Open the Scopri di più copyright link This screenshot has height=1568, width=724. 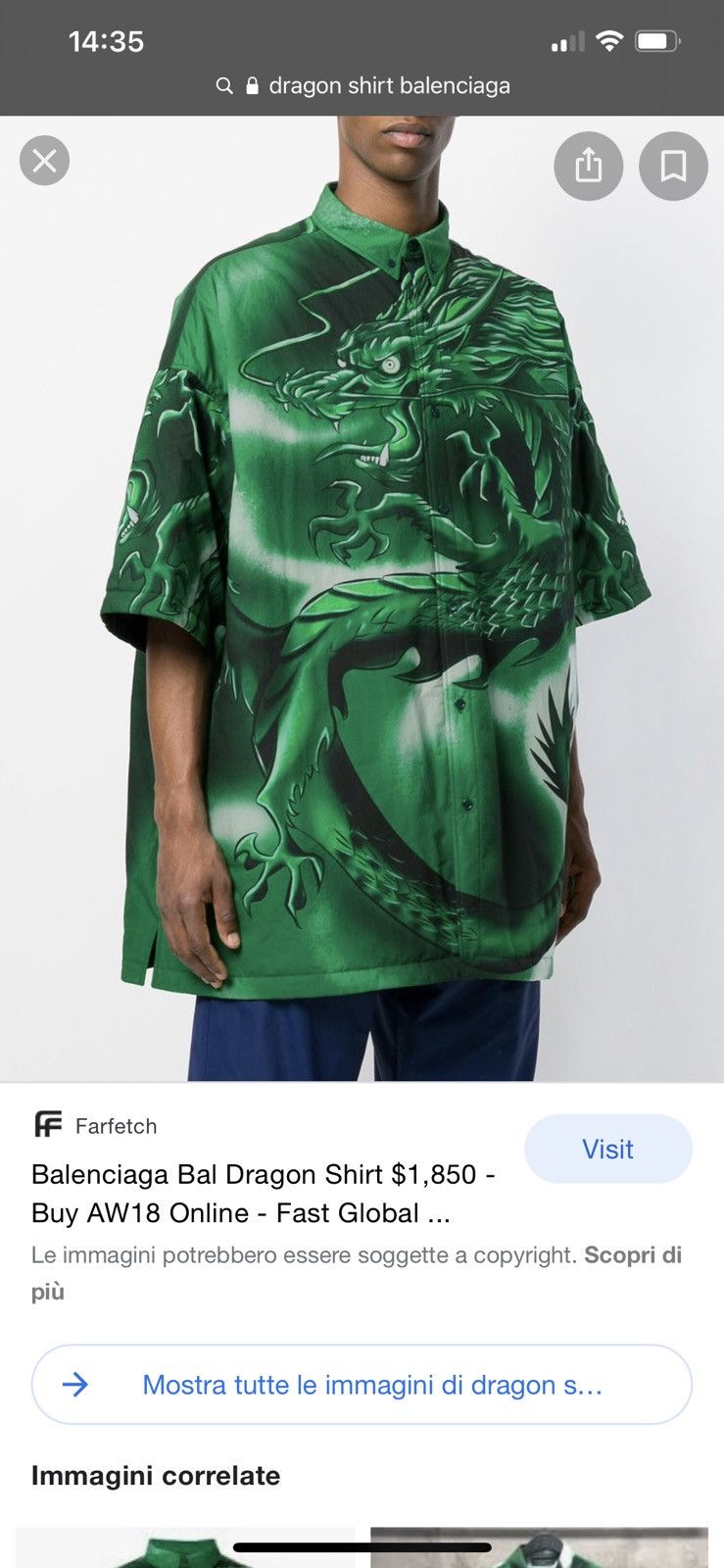pos(631,1255)
